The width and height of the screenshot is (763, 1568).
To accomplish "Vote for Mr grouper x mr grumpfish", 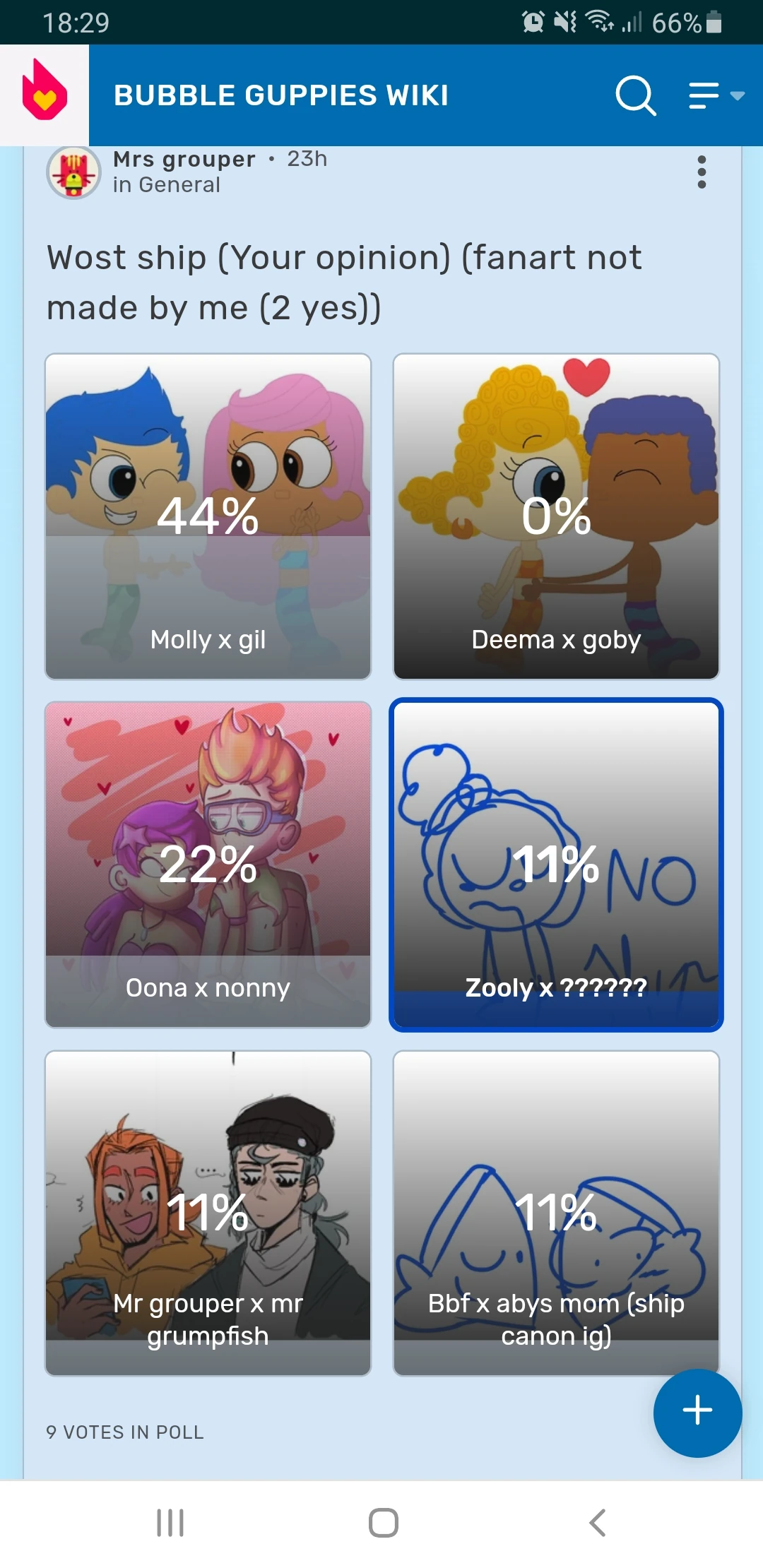I will [208, 1212].
